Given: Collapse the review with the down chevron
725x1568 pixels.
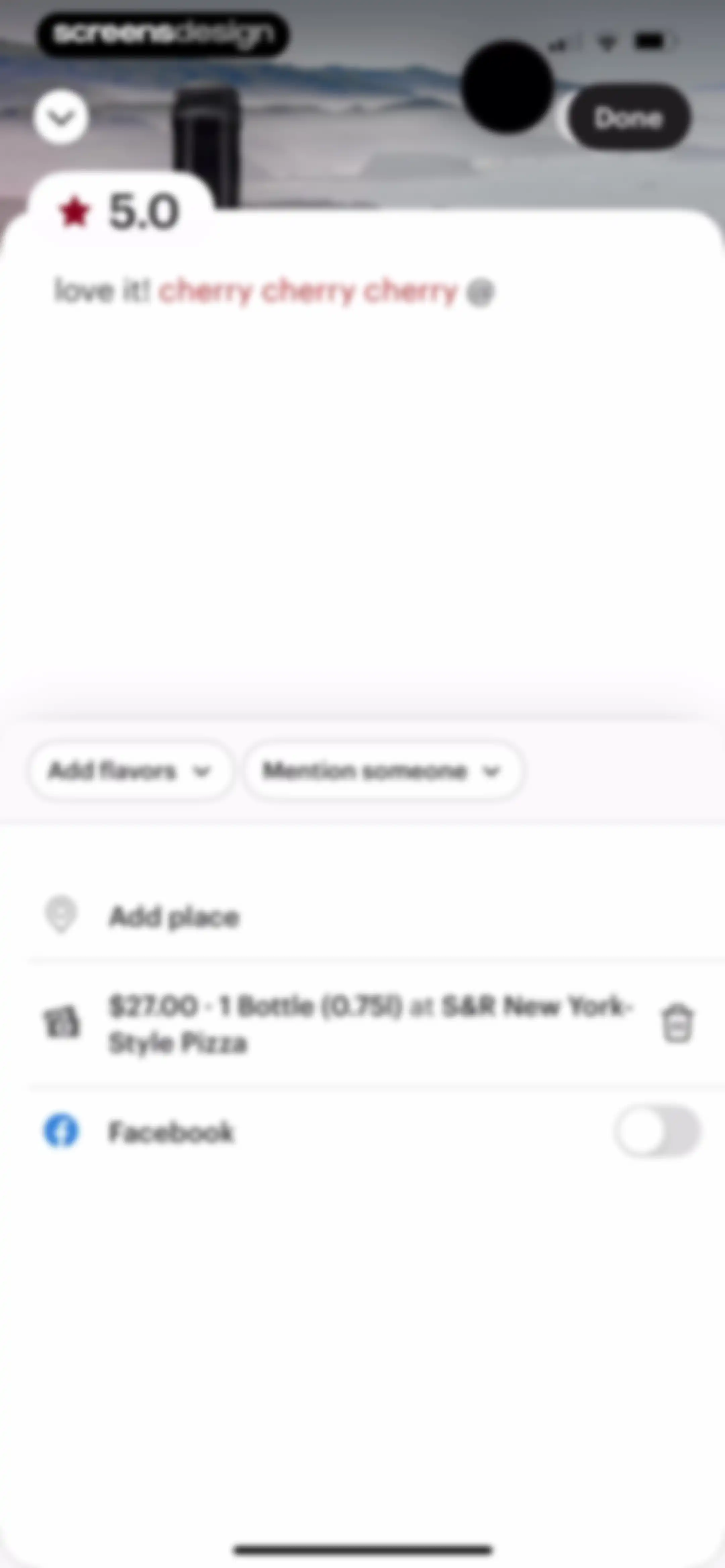Looking at the screenshot, I should [x=61, y=117].
